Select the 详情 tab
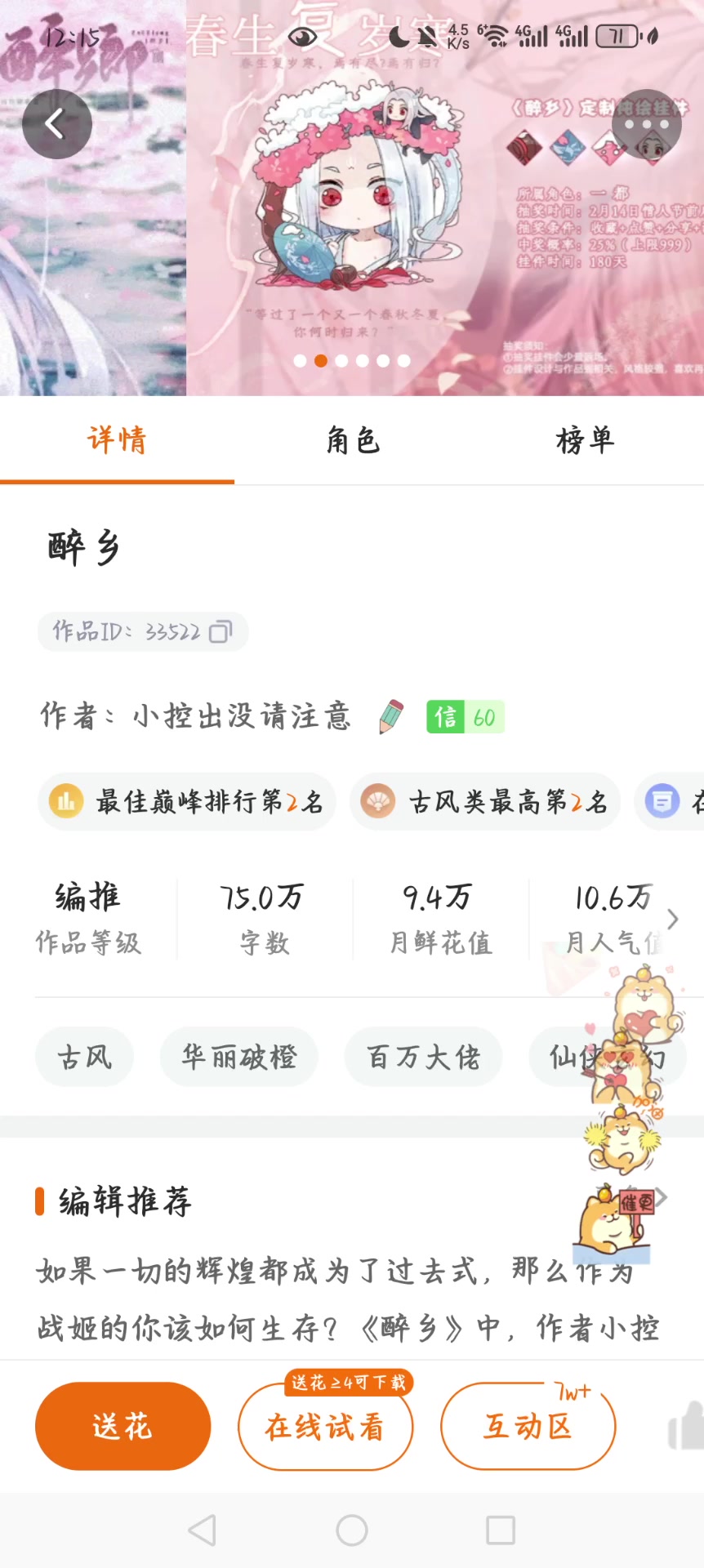704x1568 pixels. [117, 441]
